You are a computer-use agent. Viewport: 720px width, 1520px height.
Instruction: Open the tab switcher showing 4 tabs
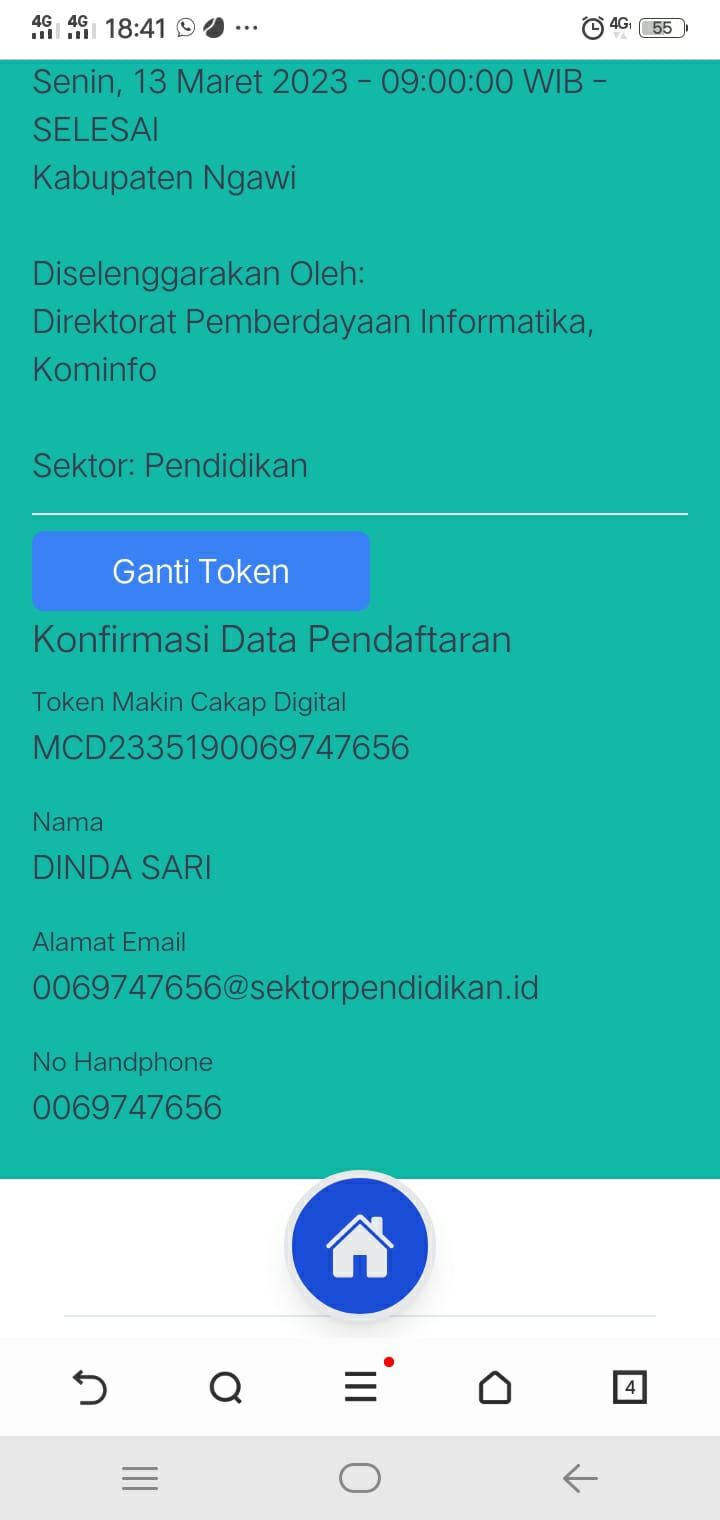[x=629, y=1387]
